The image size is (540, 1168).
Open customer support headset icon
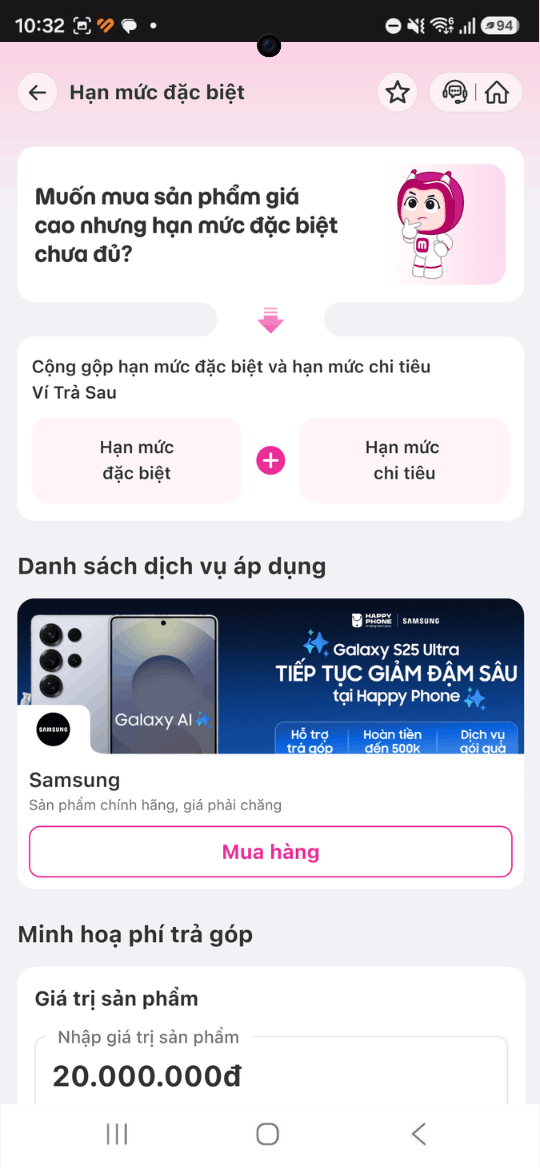tap(454, 92)
